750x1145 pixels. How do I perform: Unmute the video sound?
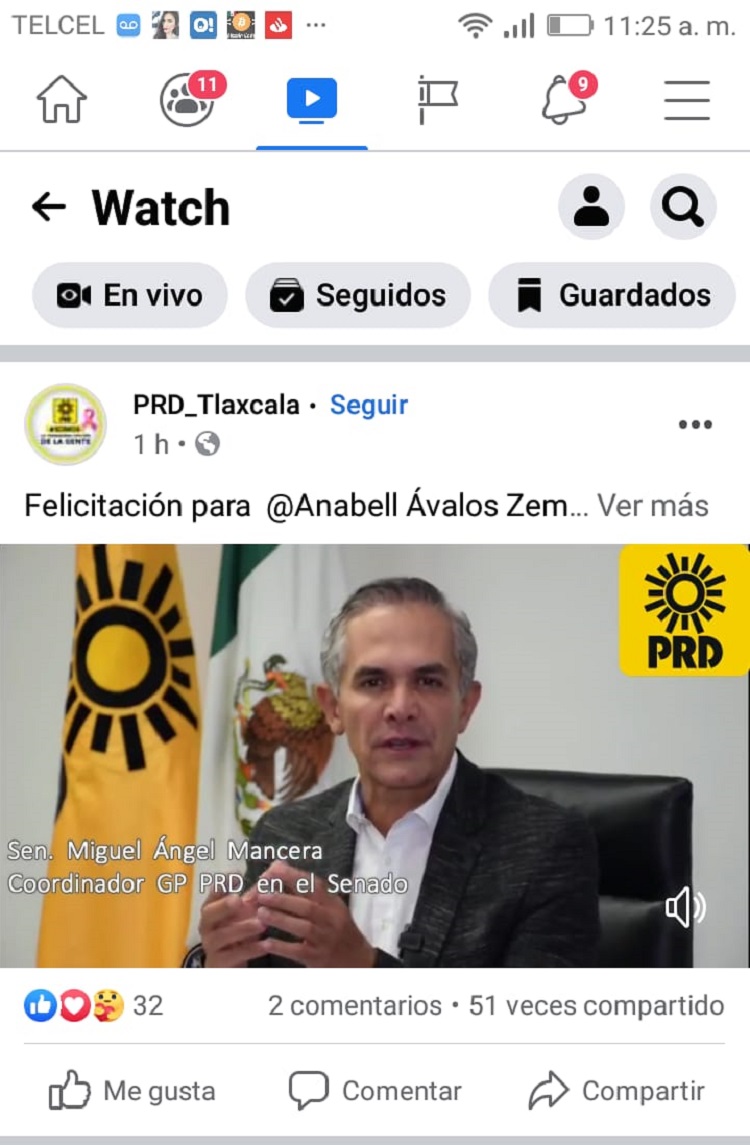coord(686,907)
